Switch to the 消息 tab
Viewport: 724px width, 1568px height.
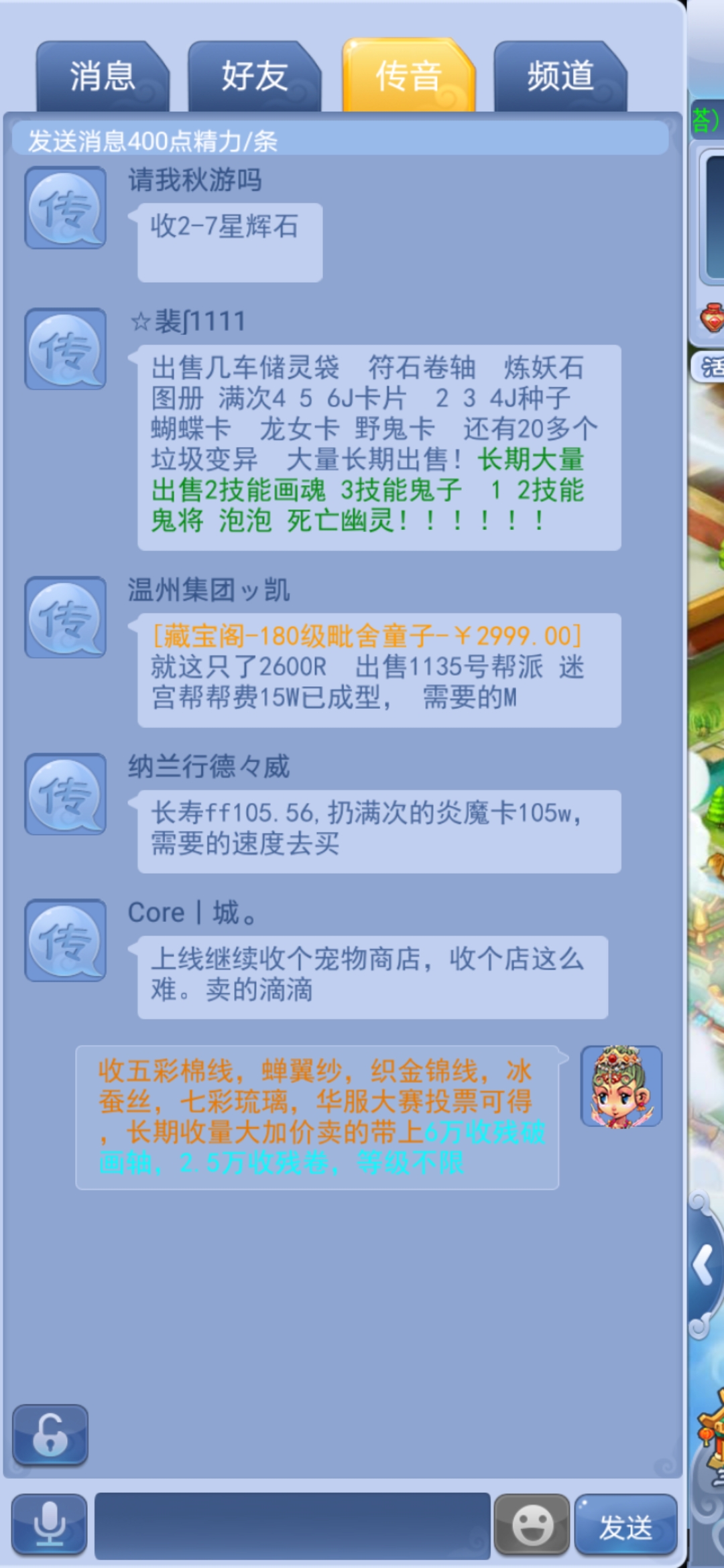[x=102, y=76]
